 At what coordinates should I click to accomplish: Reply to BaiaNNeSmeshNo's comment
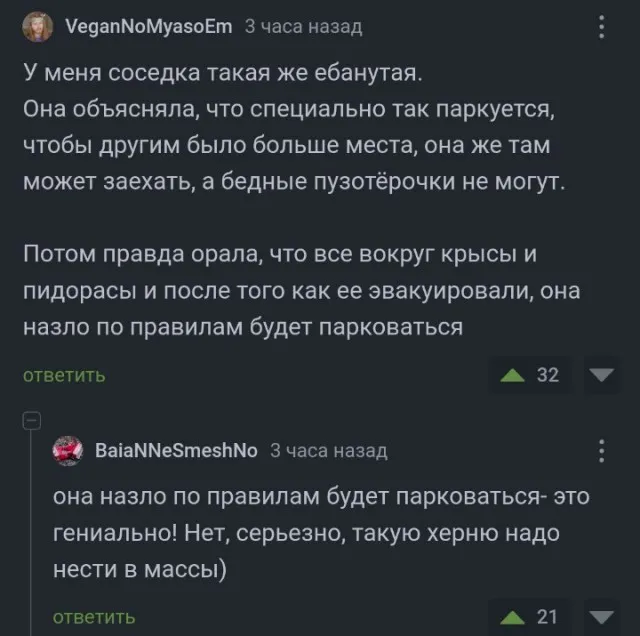click(94, 617)
